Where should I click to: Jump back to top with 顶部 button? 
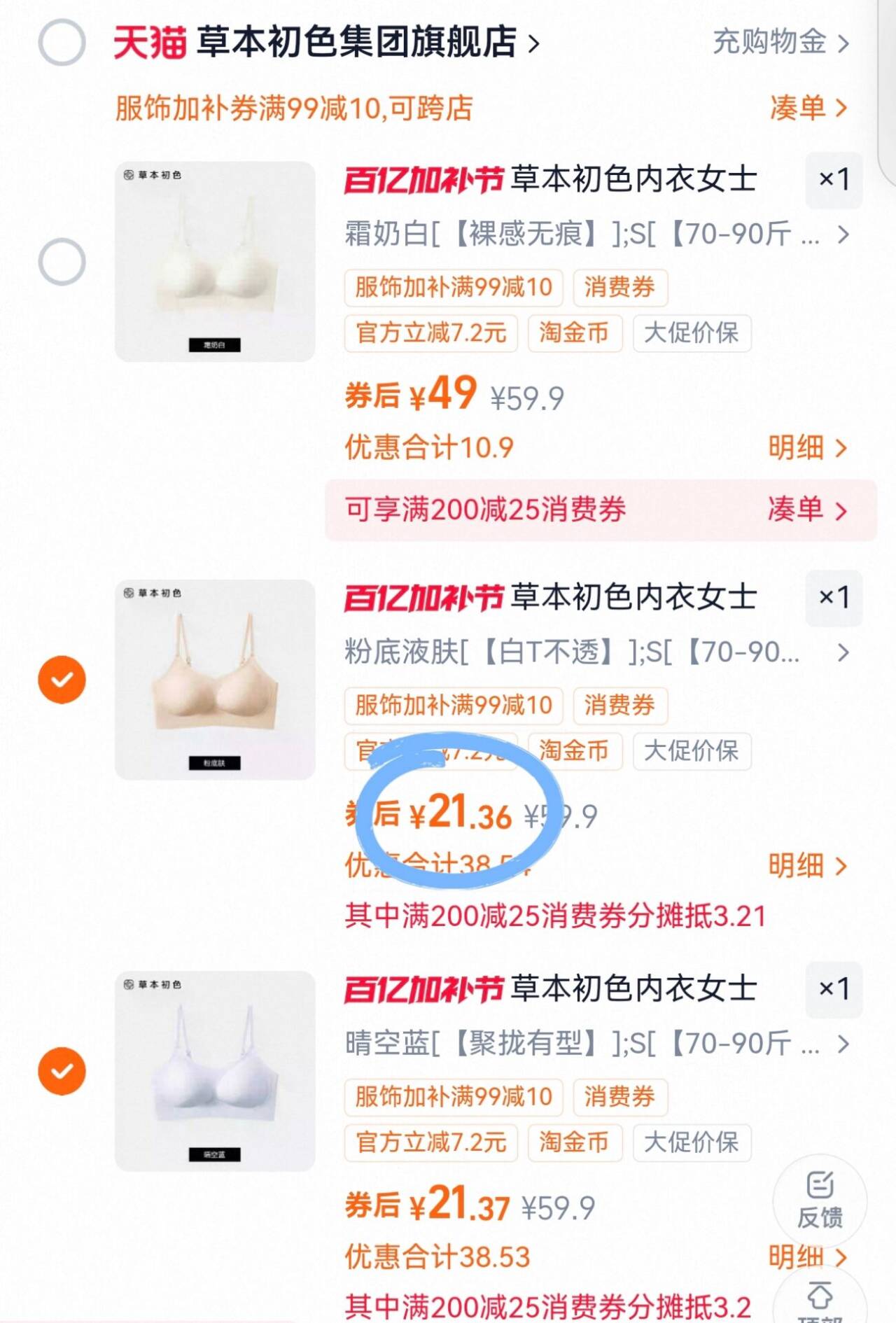coord(820,1301)
